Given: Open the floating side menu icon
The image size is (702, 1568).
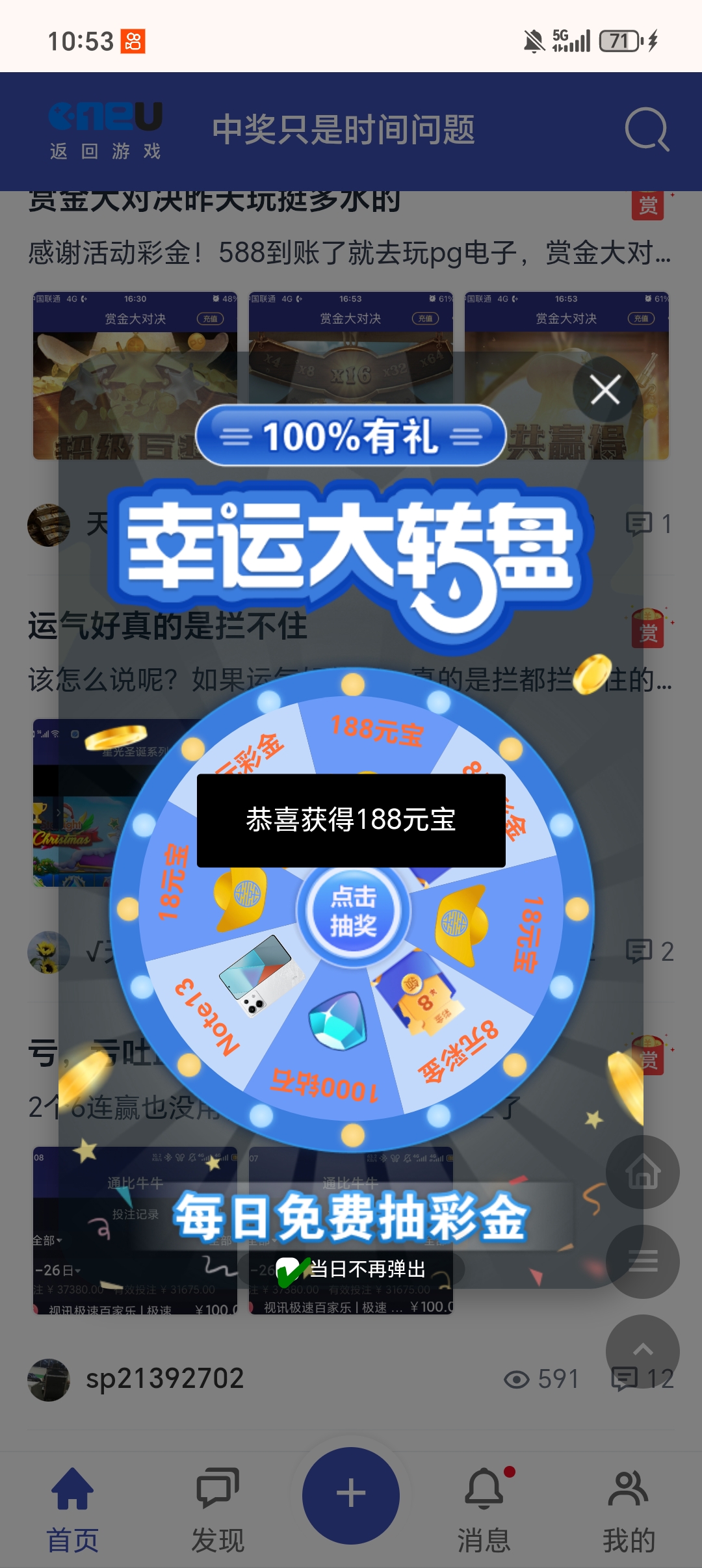Looking at the screenshot, I should point(642,1261).
